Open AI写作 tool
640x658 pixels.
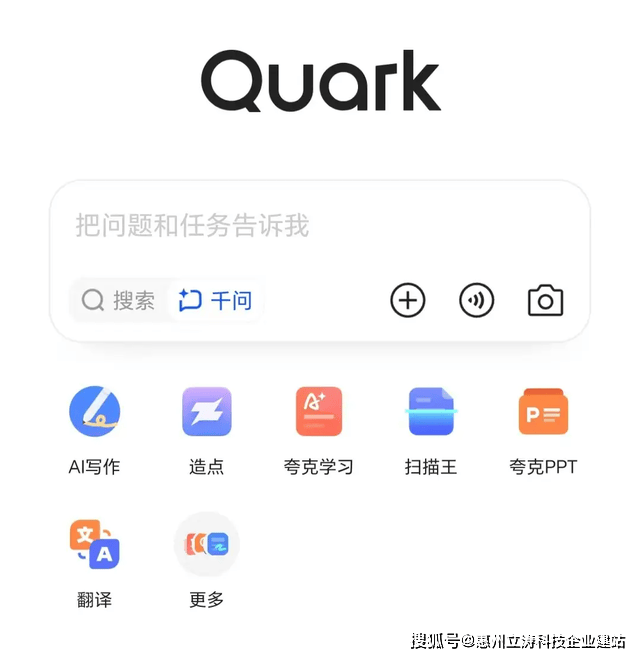(x=94, y=412)
